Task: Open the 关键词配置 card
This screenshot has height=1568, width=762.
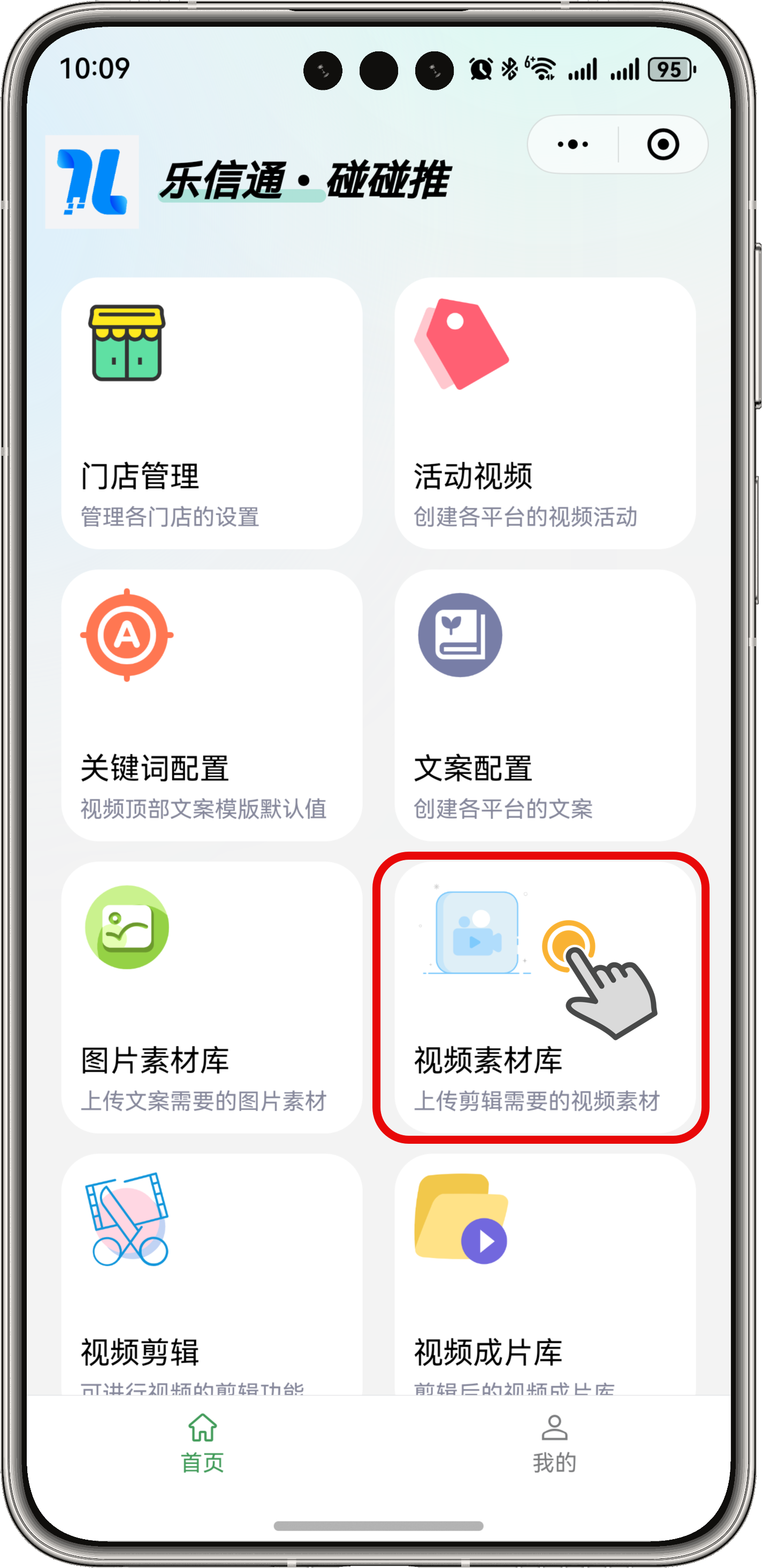Action: [x=212, y=706]
